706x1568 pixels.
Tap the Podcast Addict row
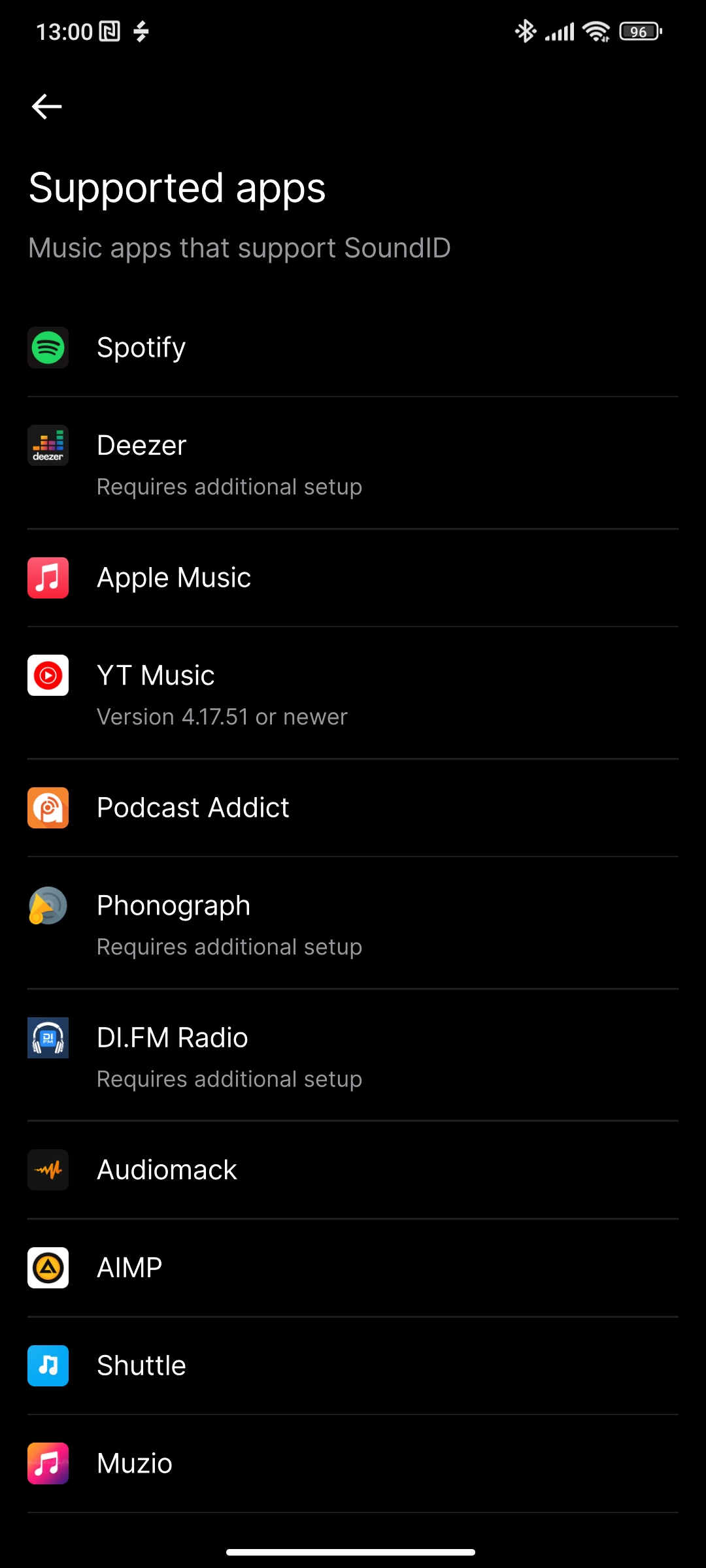[353, 808]
